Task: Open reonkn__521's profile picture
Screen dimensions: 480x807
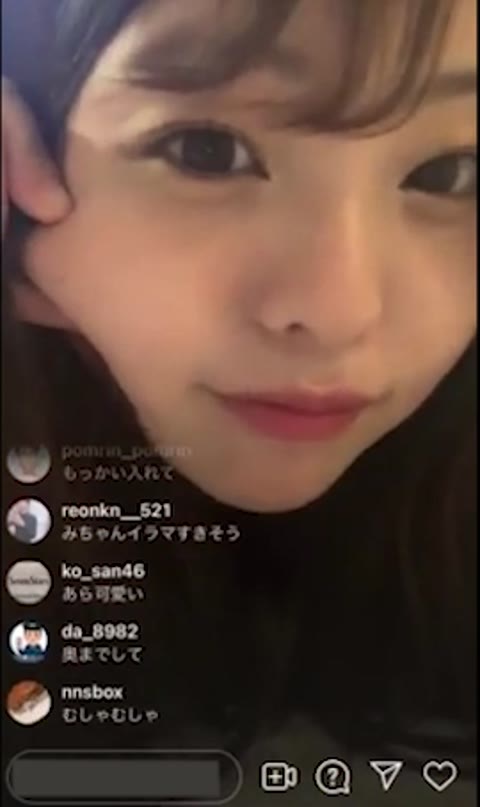Action: point(29,521)
